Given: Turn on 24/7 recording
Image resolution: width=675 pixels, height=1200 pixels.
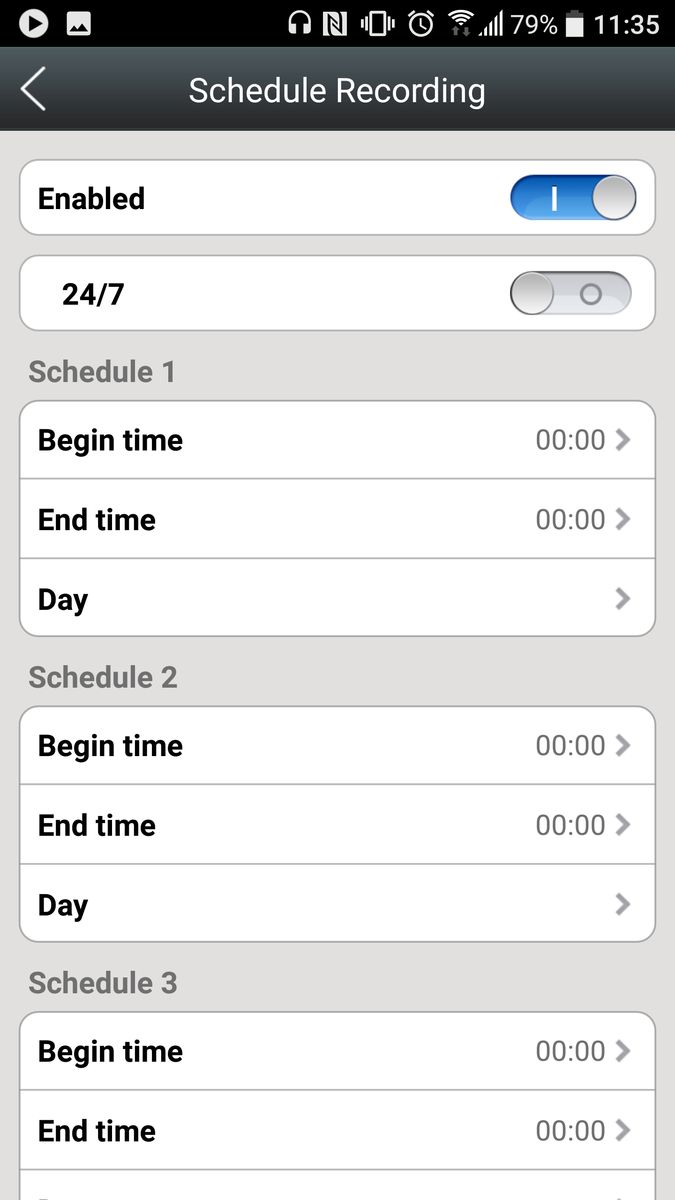Looking at the screenshot, I should point(572,294).
